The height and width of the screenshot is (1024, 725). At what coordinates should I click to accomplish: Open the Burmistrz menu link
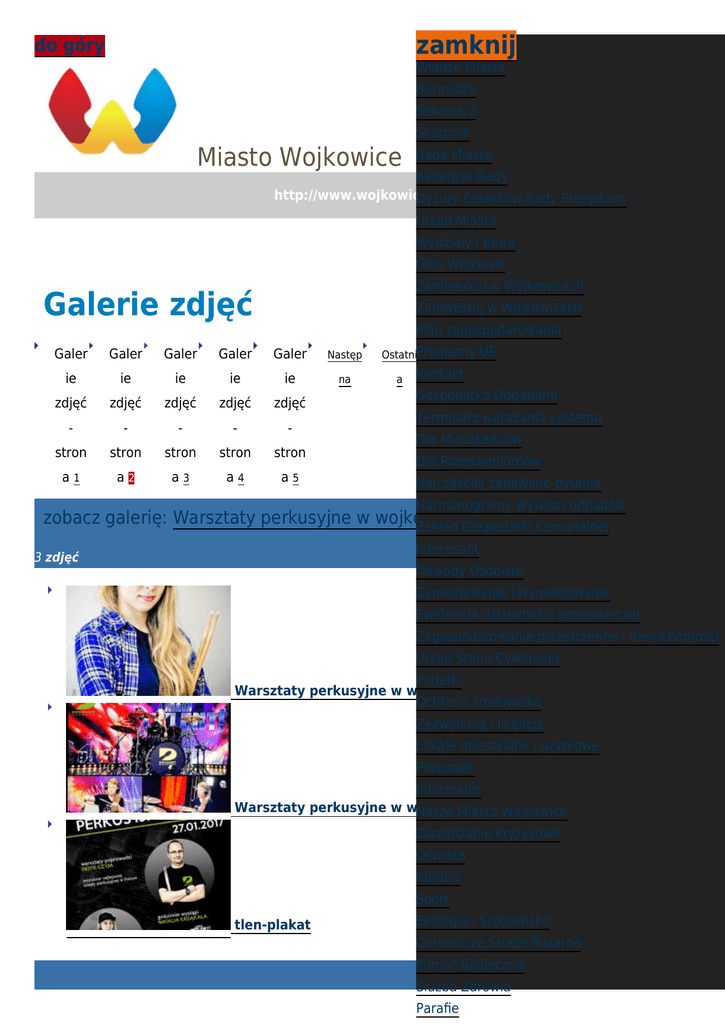[446, 89]
